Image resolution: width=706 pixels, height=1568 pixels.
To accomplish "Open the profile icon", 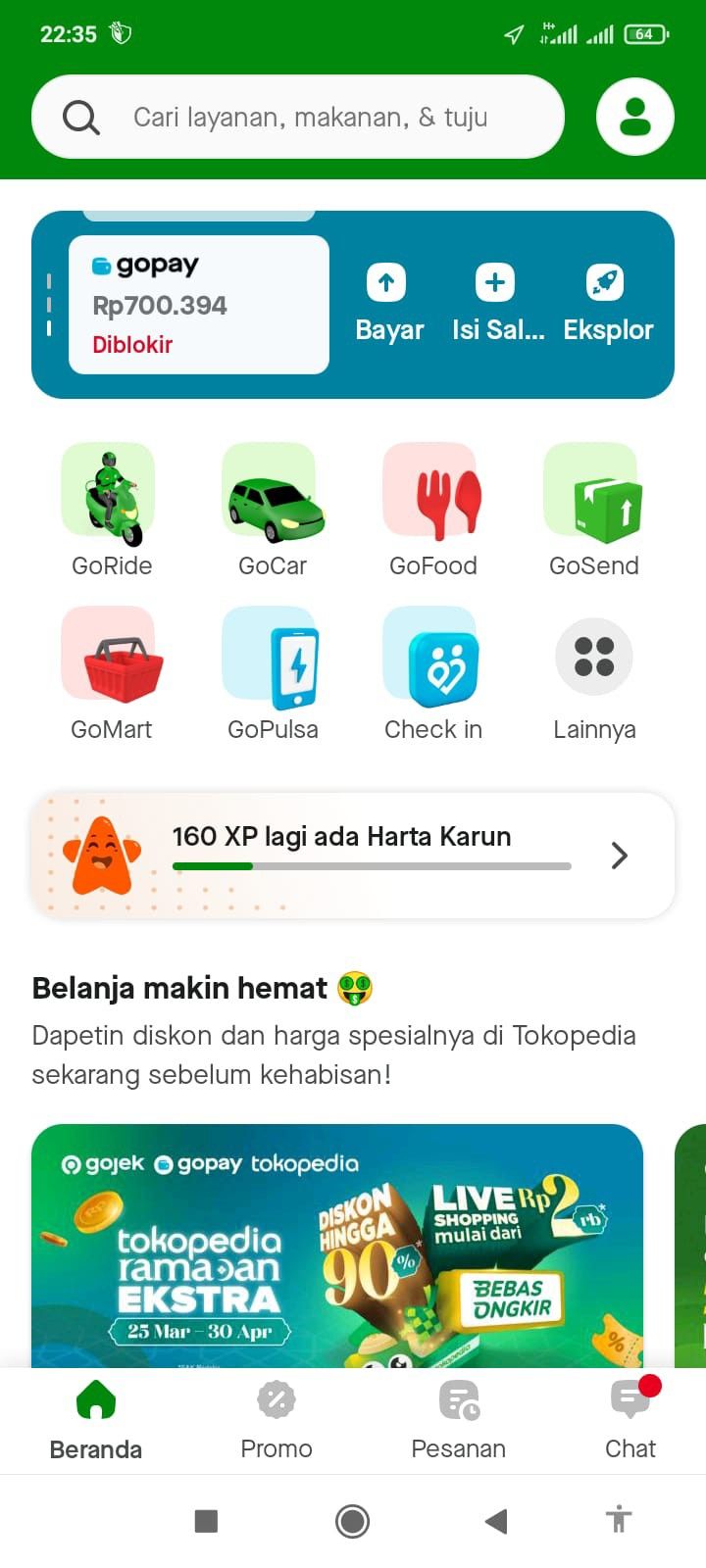I will coord(634,118).
